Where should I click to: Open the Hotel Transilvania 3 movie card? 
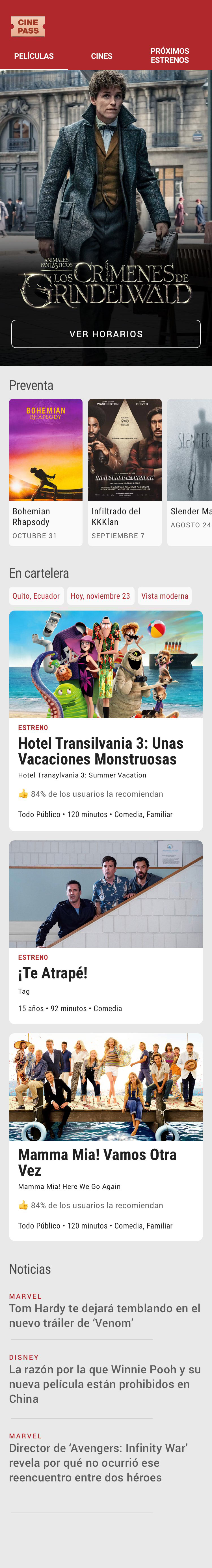point(106,720)
